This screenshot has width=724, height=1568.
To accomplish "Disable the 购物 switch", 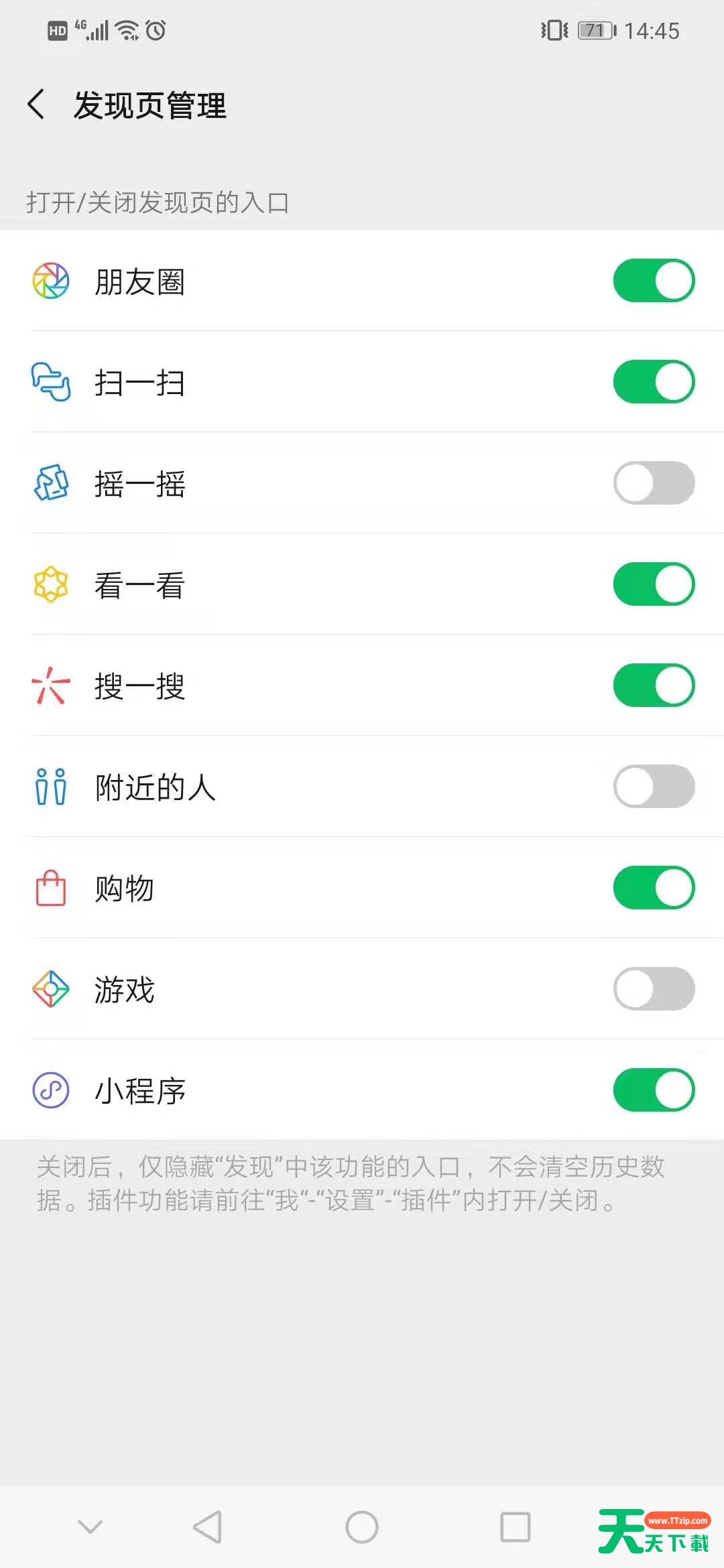I will point(654,887).
